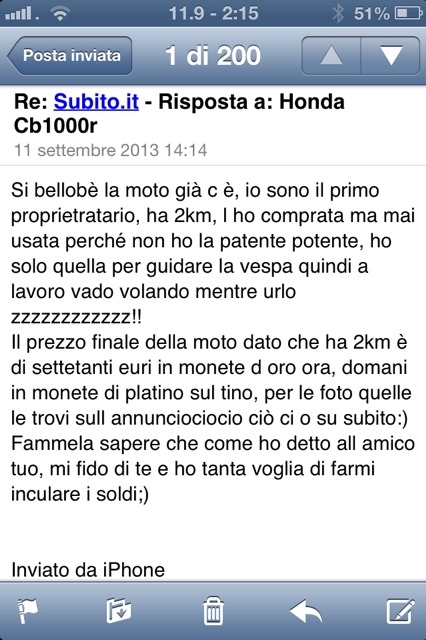Move the email to a folder

[x=119, y=611]
